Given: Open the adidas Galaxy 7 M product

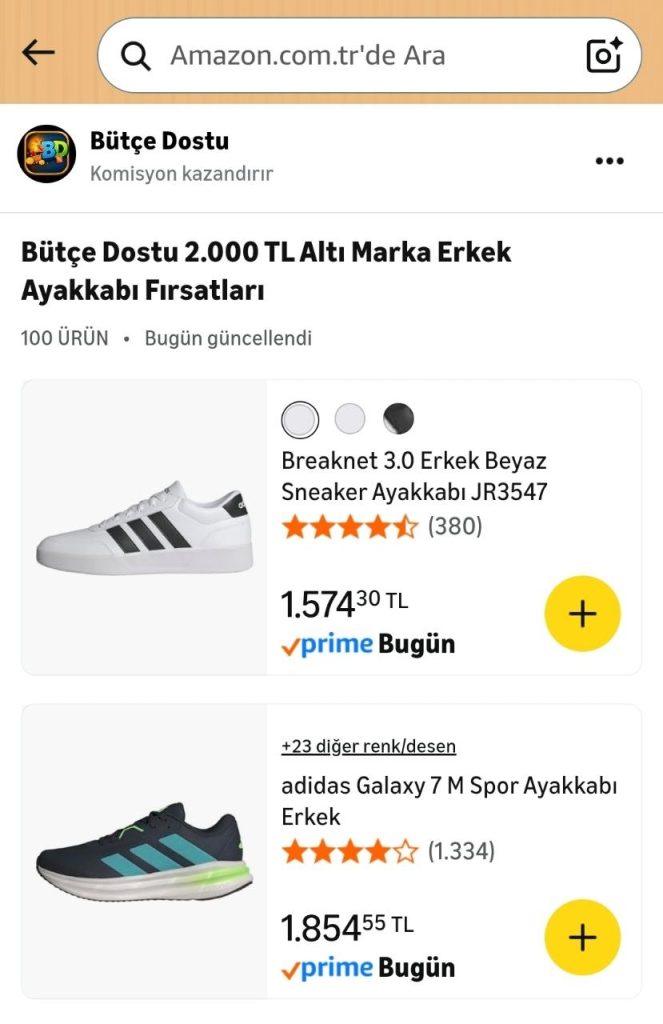Looking at the screenshot, I should coord(448,801).
